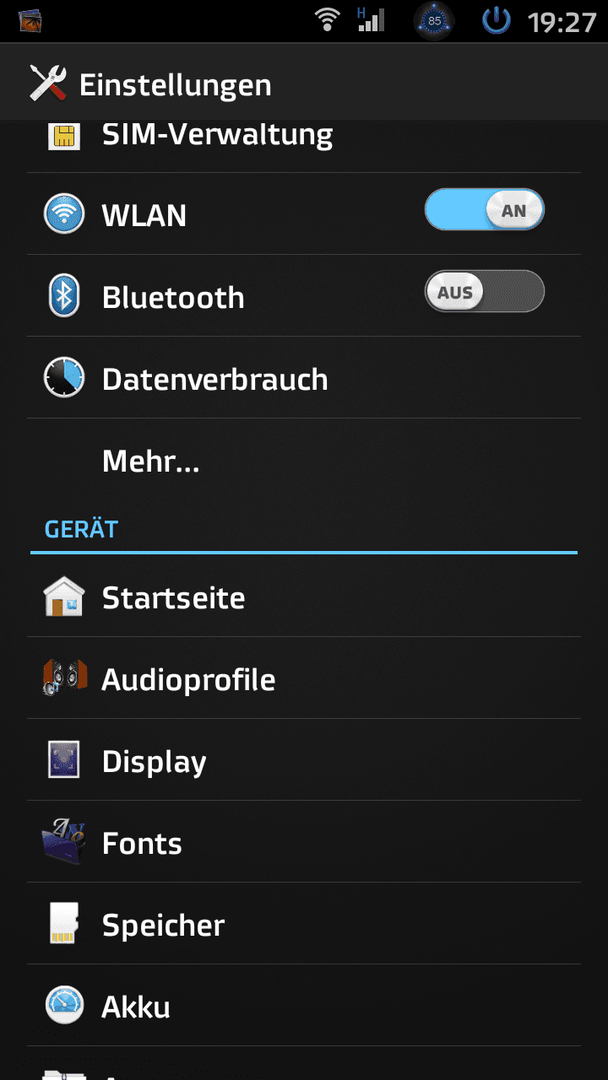
Task: Open SIM-Verwaltung settings
Action: 304,146
